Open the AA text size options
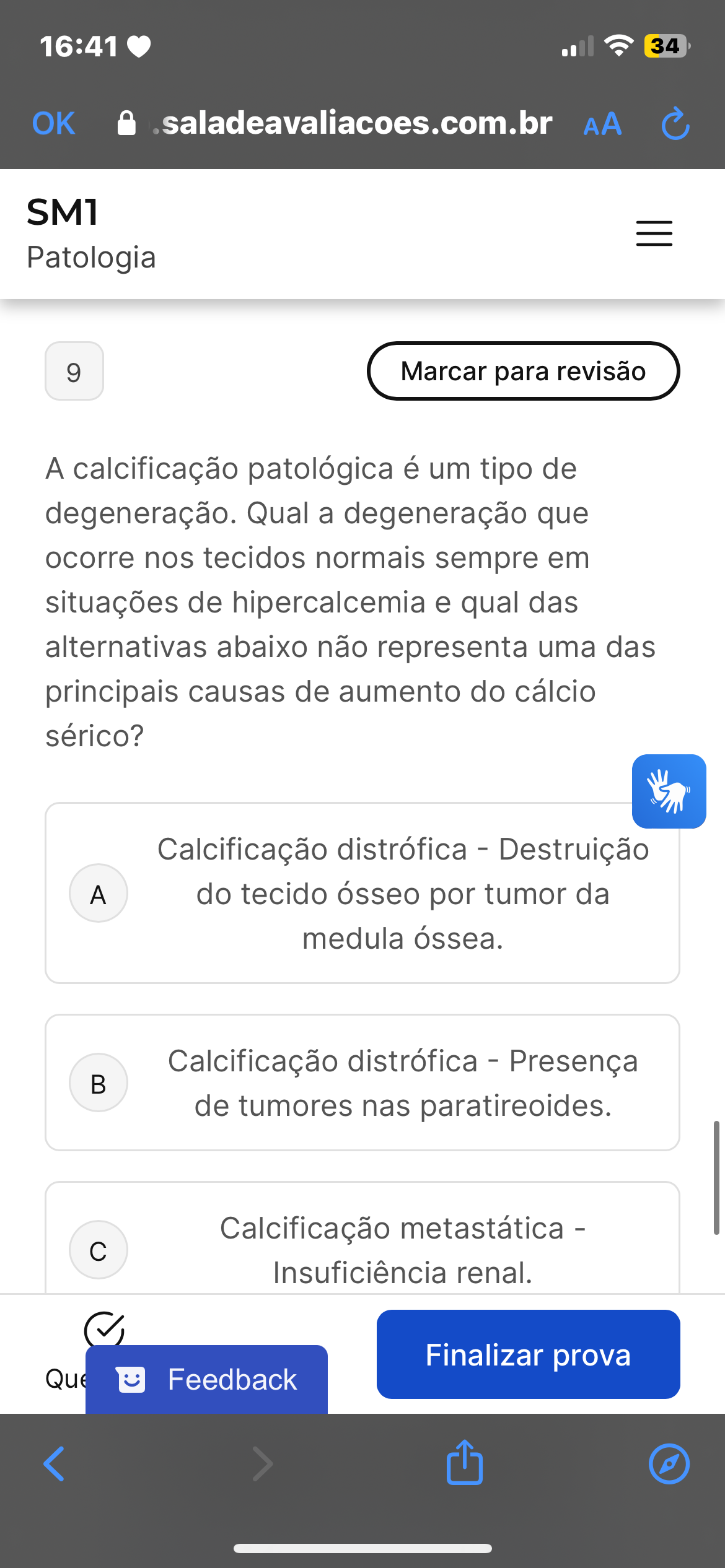This screenshot has width=725, height=1568. pyautogui.click(x=602, y=124)
